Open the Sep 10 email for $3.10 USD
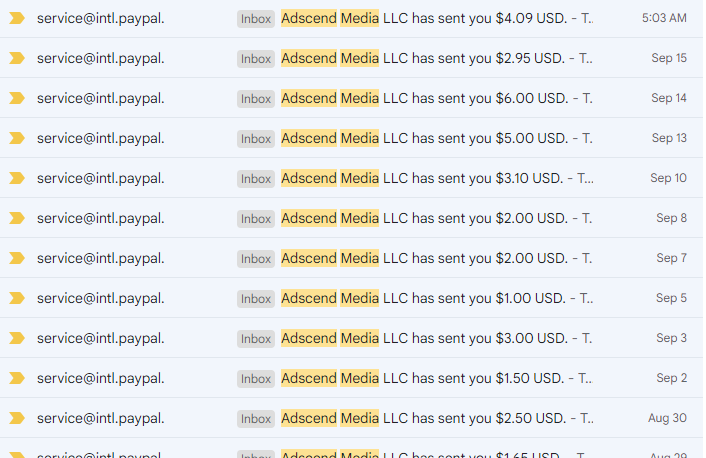The image size is (706, 458). click(436, 178)
